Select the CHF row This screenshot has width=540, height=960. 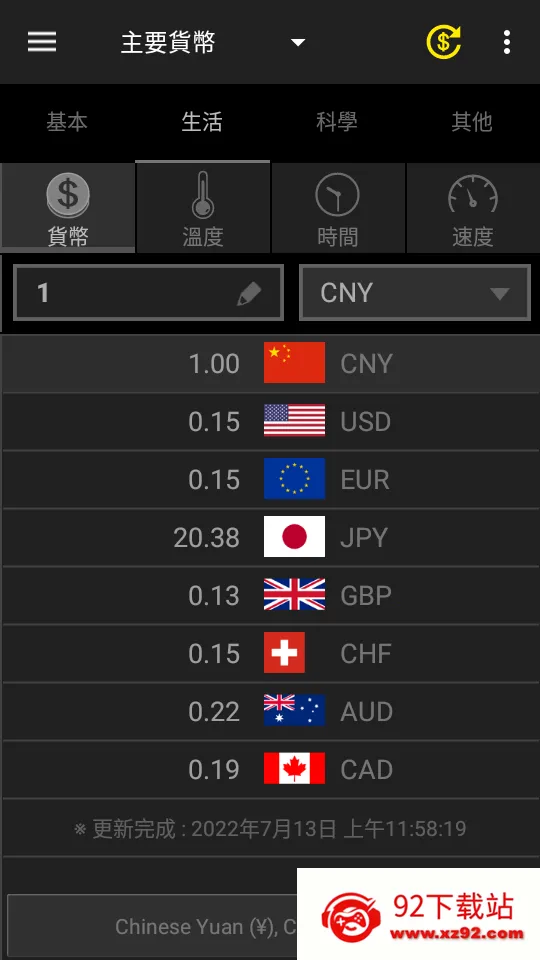[x=271, y=653]
